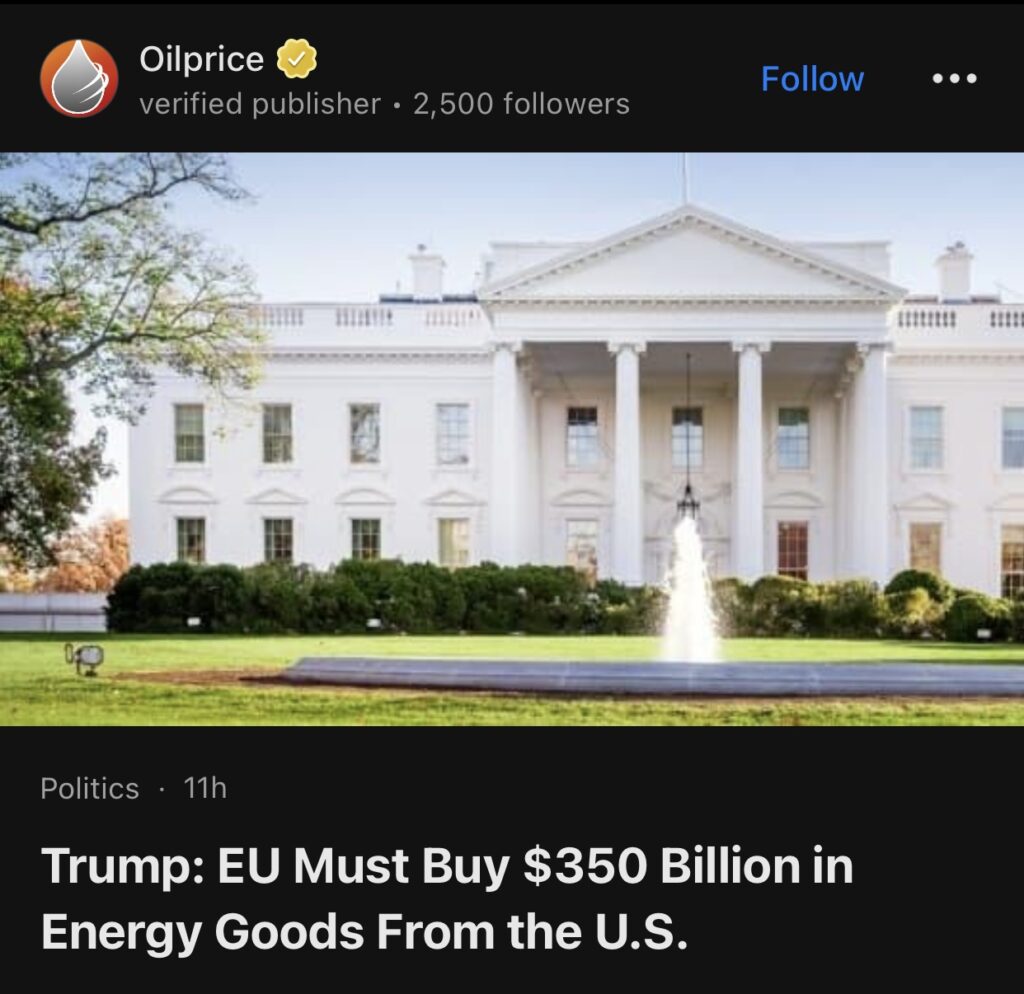Open the White House article image
Image resolution: width=1024 pixels, height=994 pixels.
[x=512, y=438]
